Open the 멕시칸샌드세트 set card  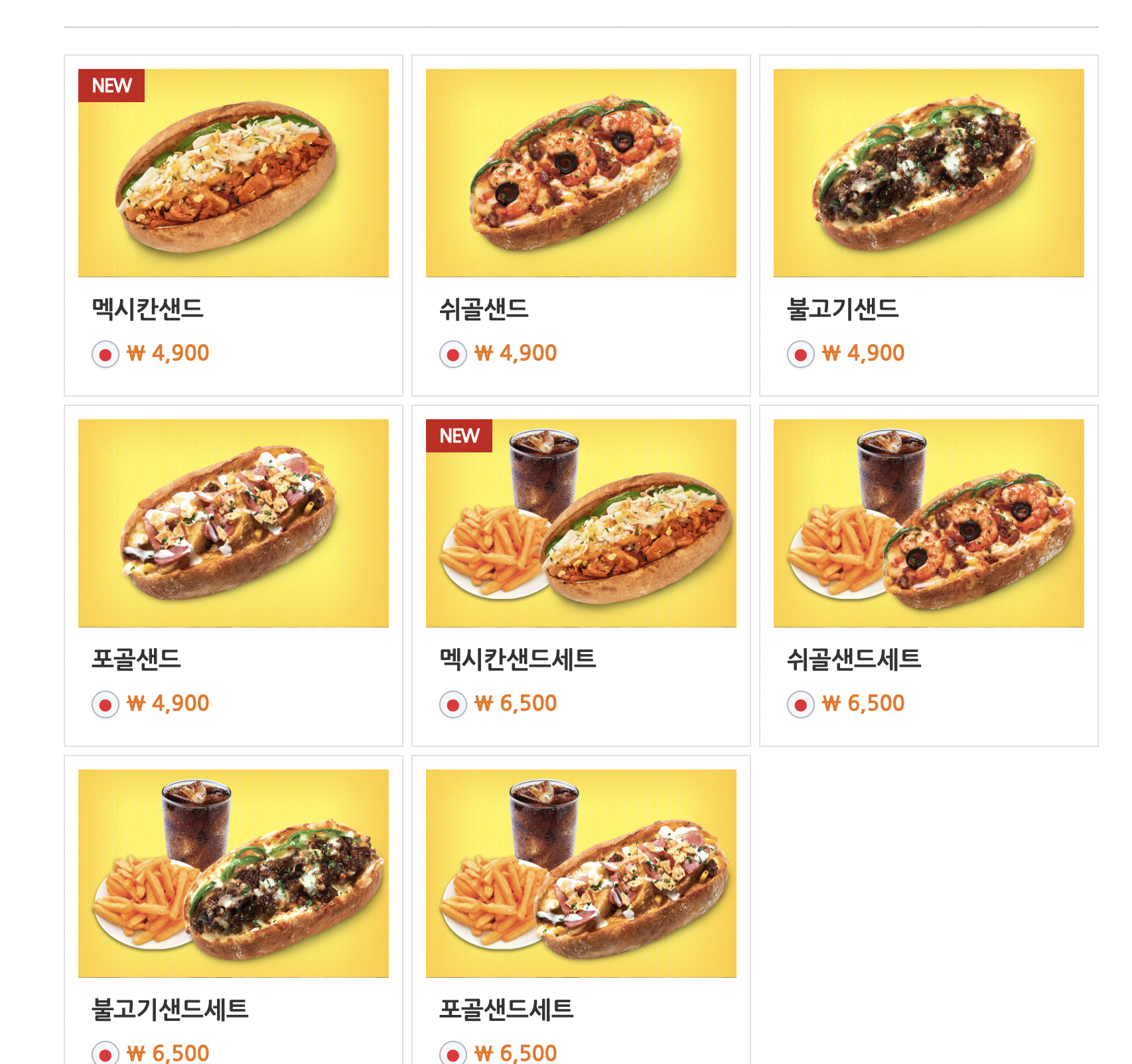[581, 576]
